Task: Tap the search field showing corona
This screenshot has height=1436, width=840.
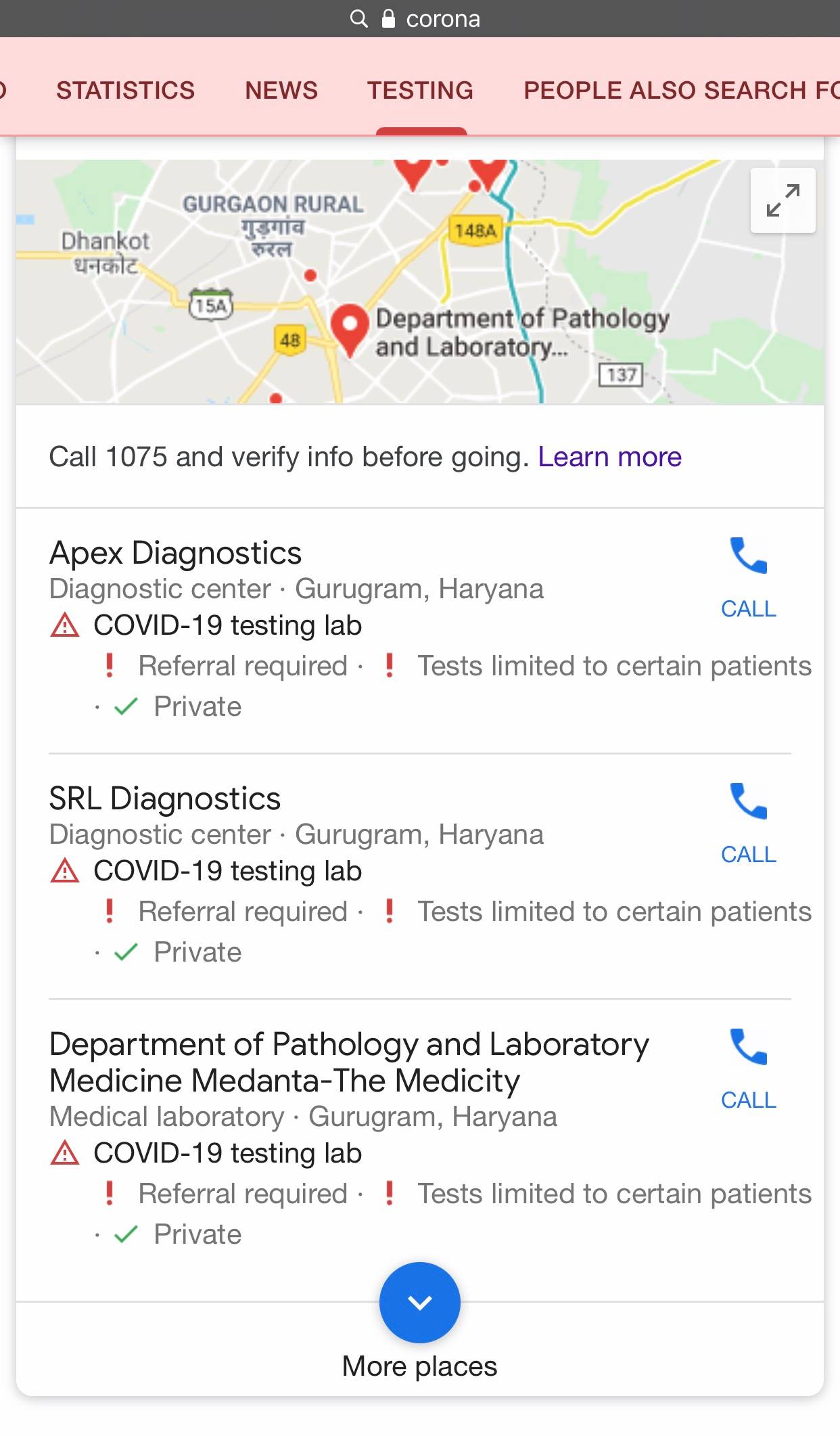Action: 443,18
